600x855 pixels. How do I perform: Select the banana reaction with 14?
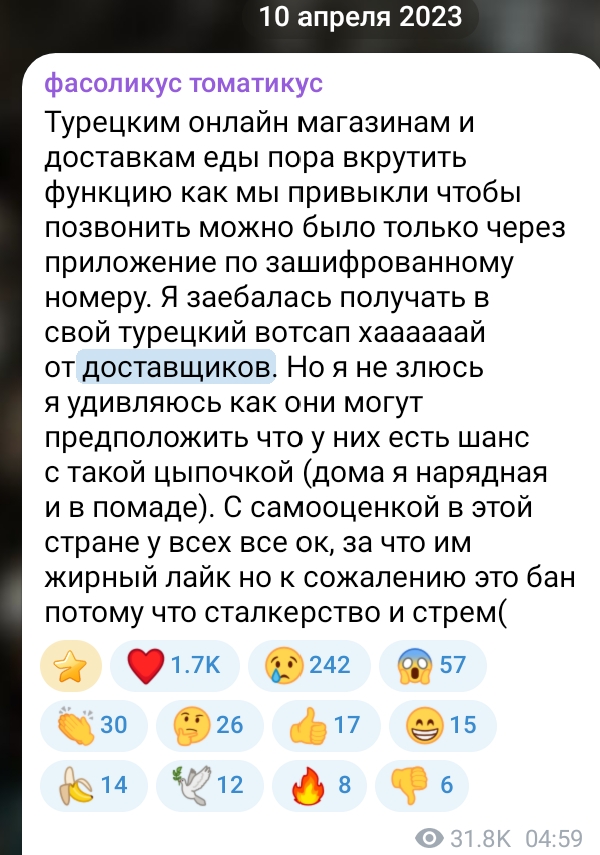pos(94,786)
